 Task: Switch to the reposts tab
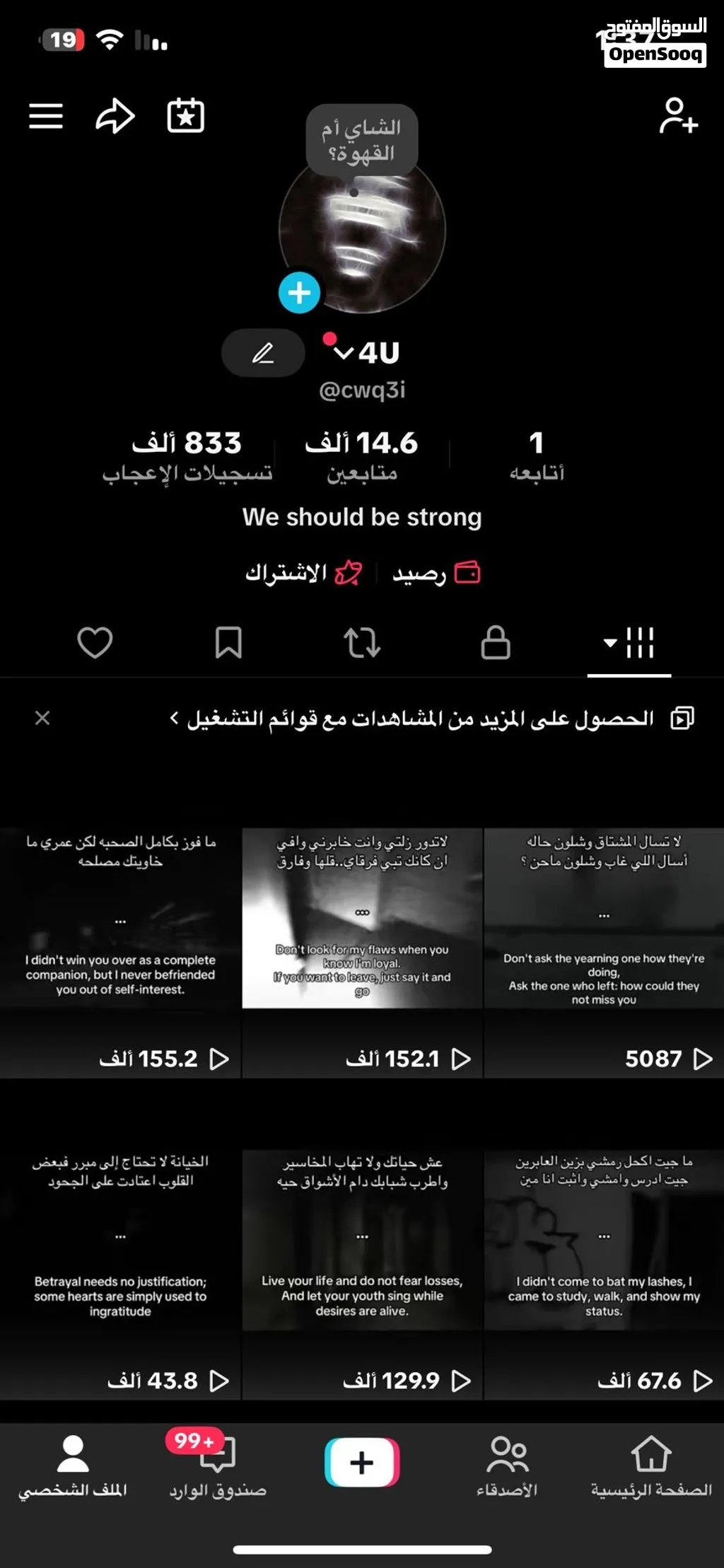click(x=362, y=642)
